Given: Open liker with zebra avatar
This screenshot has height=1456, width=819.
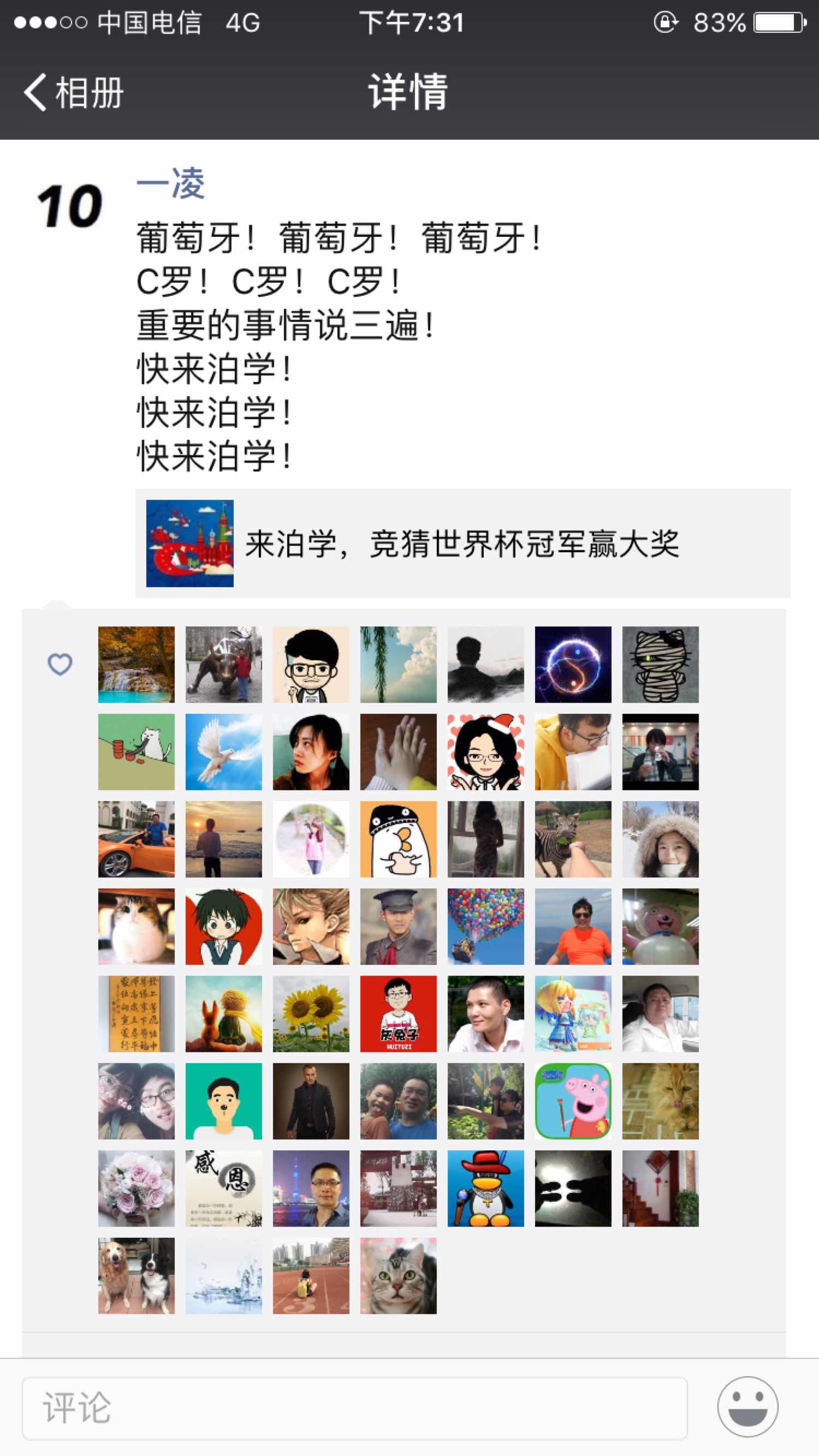Looking at the screenshot, I should point(573,839).
